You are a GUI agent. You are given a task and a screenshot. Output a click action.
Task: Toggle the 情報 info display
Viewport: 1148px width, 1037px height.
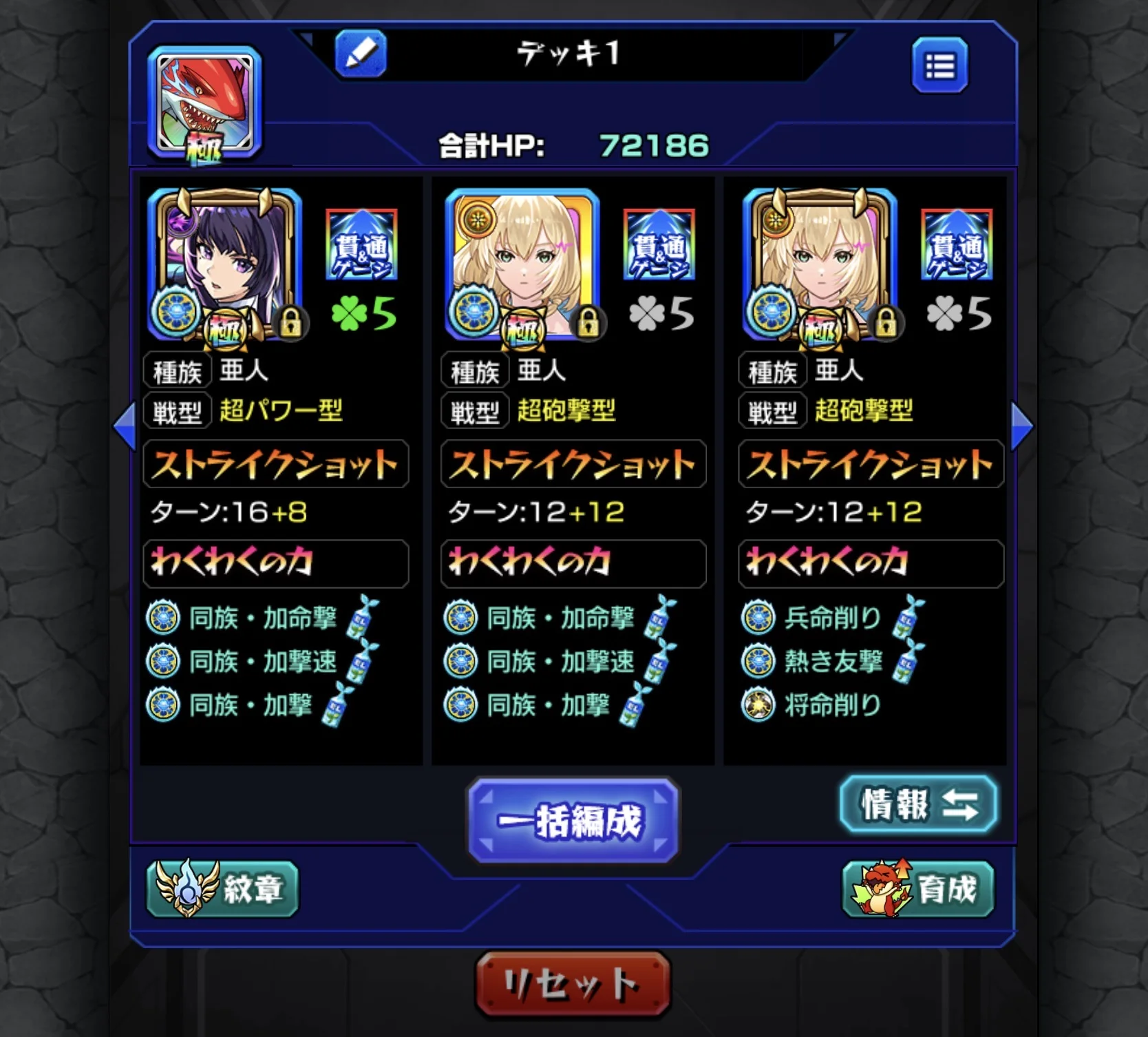pyautogui.click(x=919, y=804)
